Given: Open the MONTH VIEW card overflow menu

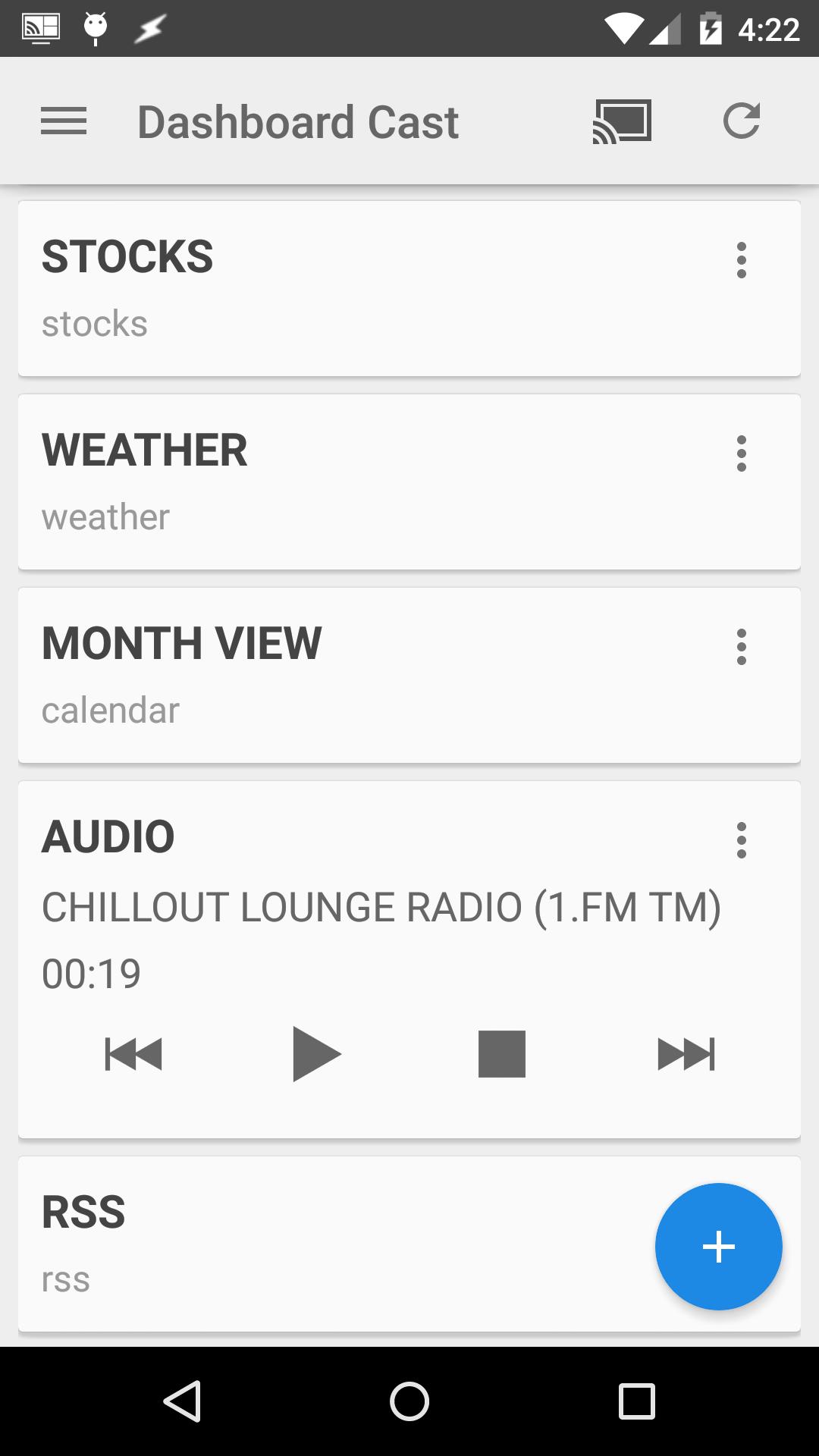Looking at the screenshot, I should tap(741, 647).
